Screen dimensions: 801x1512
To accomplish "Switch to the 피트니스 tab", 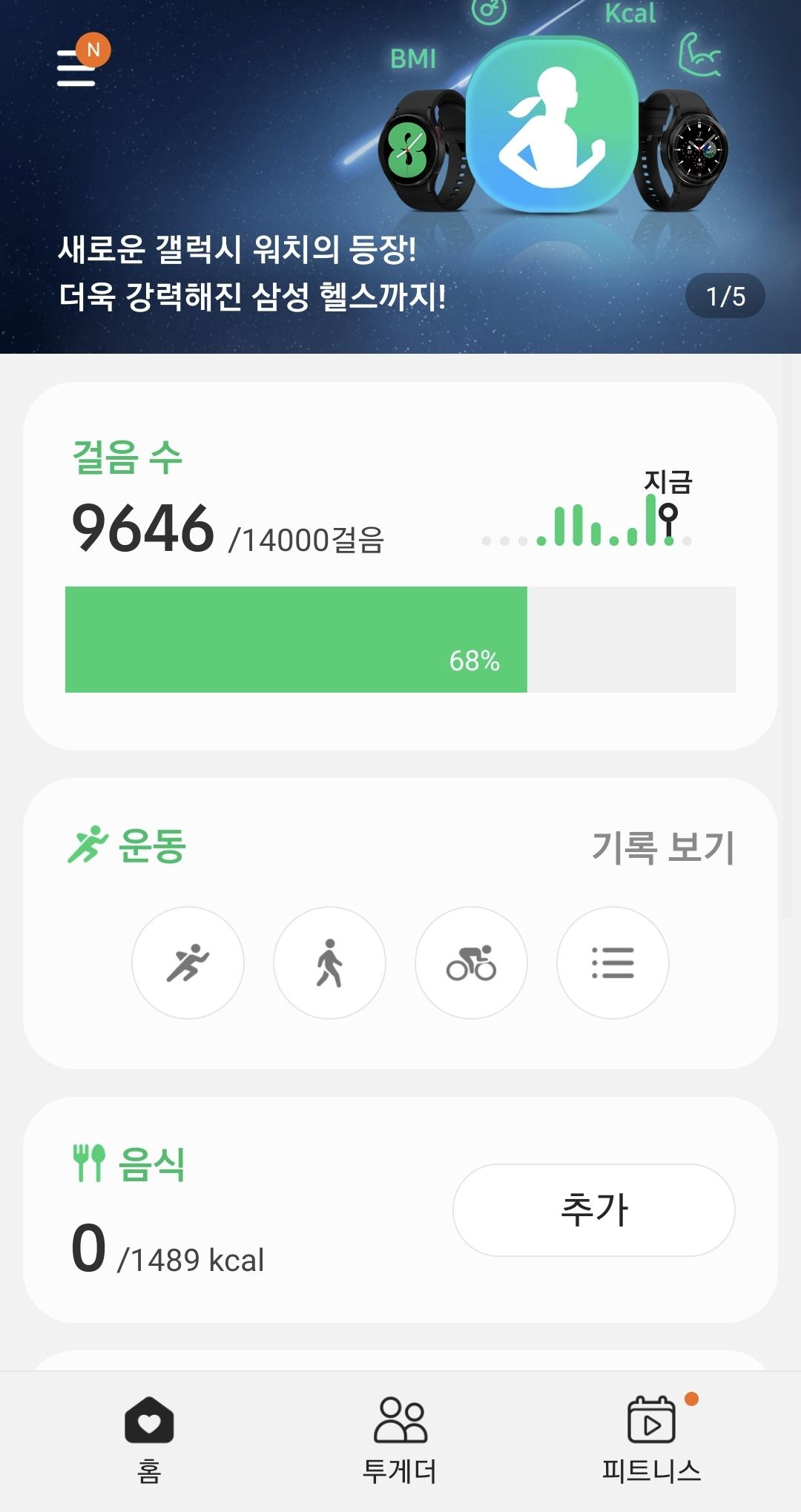I will (651, 1439).
